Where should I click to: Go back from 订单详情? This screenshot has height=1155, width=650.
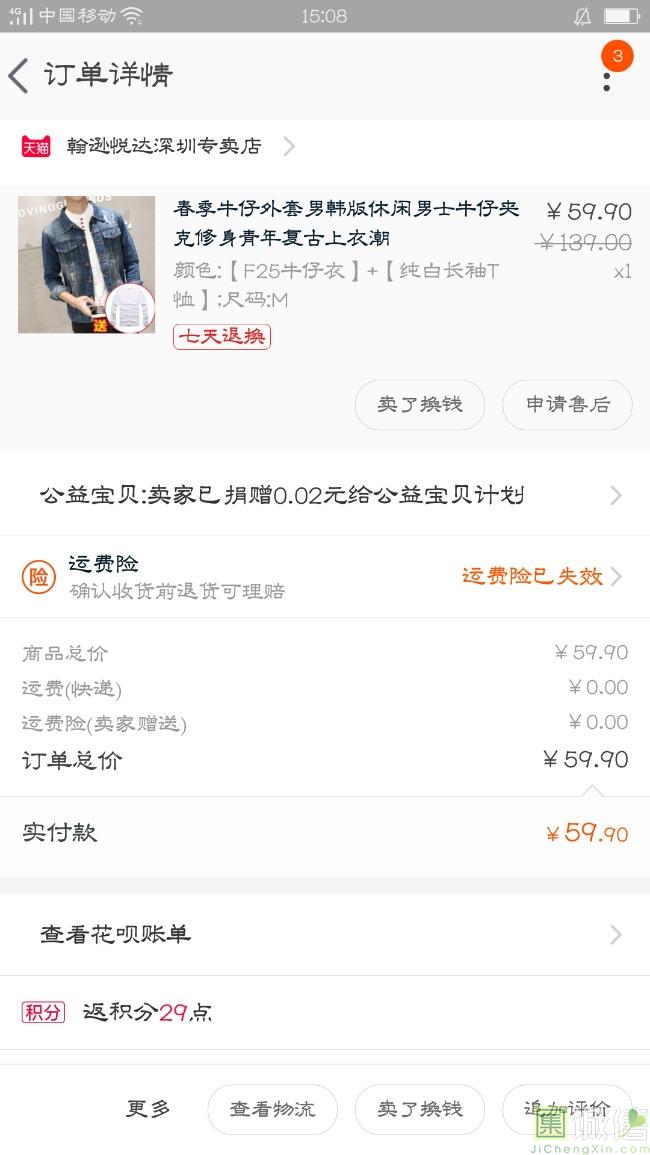pyautogui.click(x=20, y=76)
